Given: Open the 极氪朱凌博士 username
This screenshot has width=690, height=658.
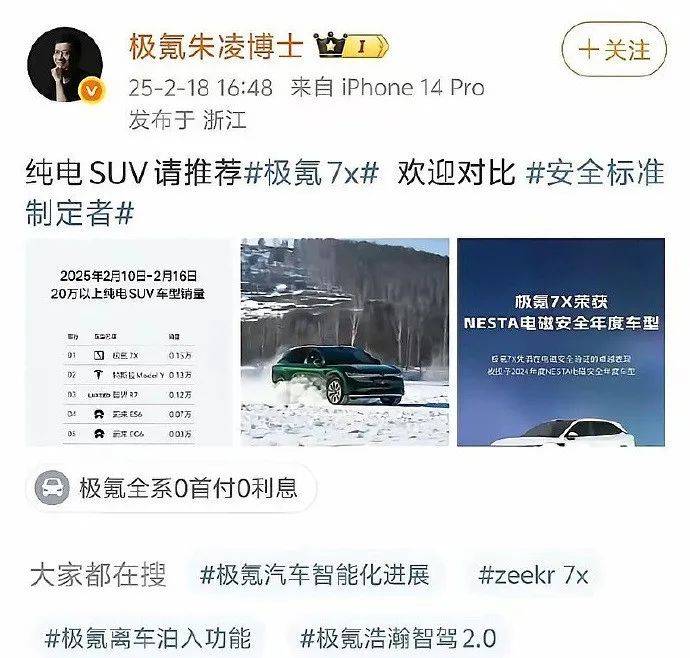Looking at the screenshot, I should [214, 46].
